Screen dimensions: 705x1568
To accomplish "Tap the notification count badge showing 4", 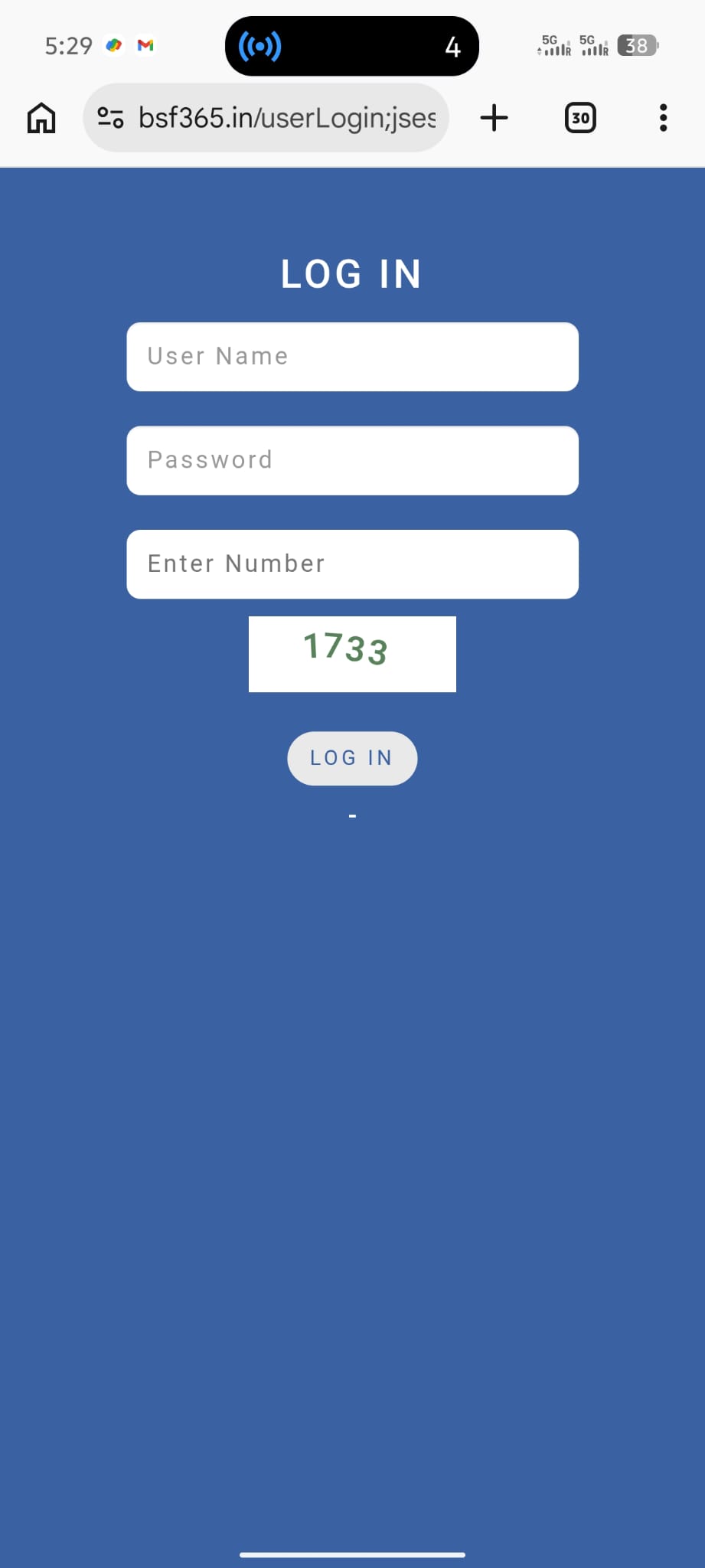I will 453,47.
